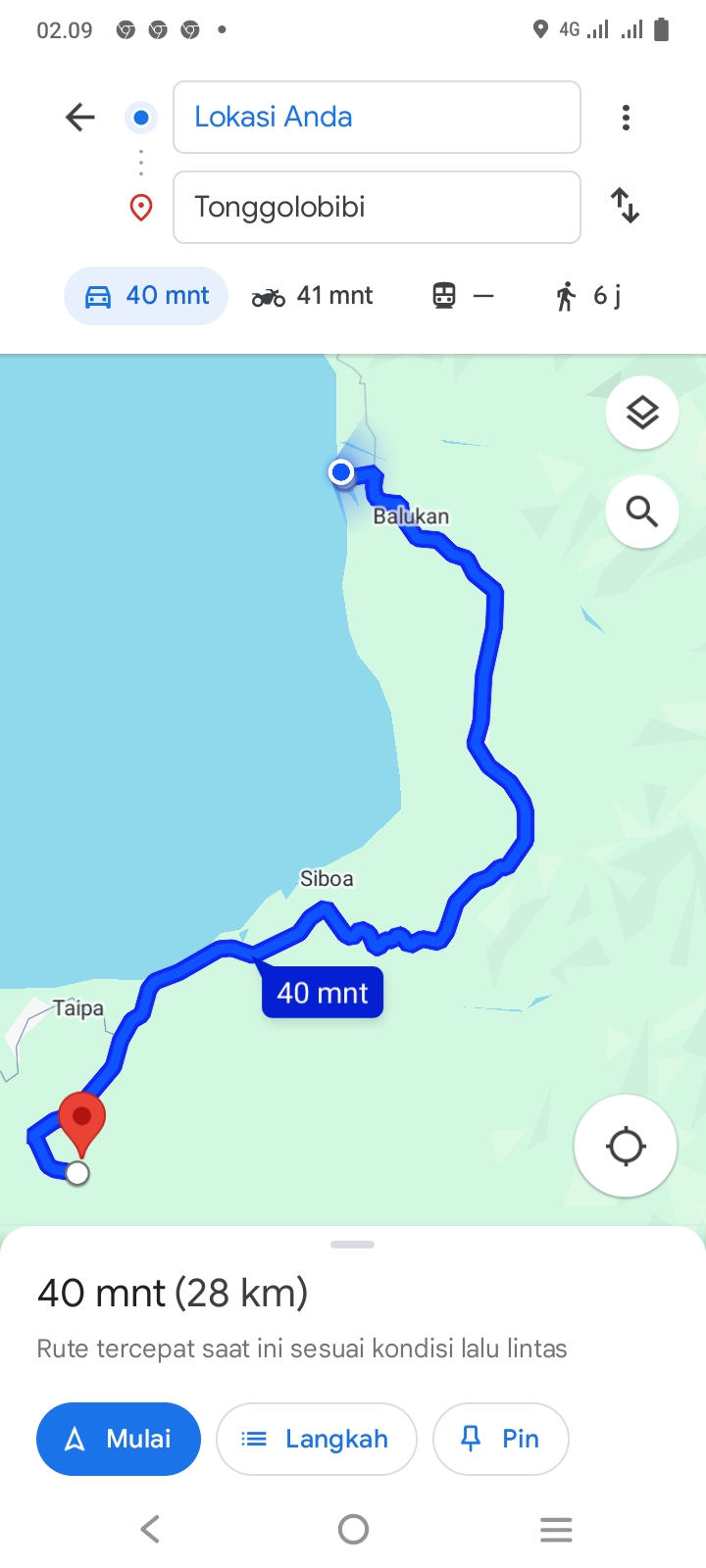This screenshot has height=1568, width=706.
Task: Edit the Lokasi Anda starting point field
Action: 377,118
